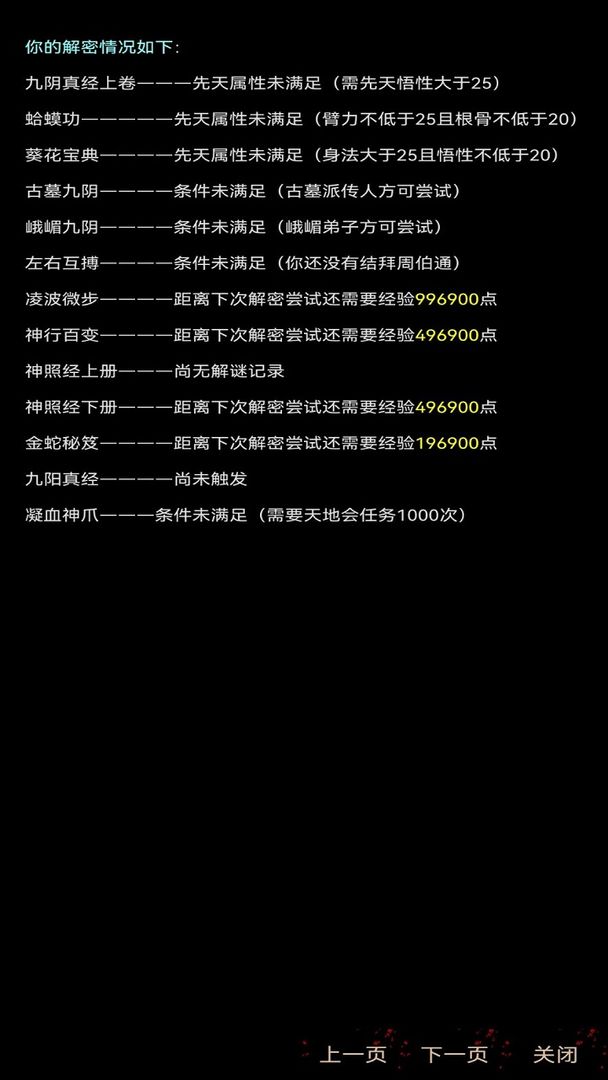Go to the next page (下一页)
608x1080 pixels.
coord(454,1054)
